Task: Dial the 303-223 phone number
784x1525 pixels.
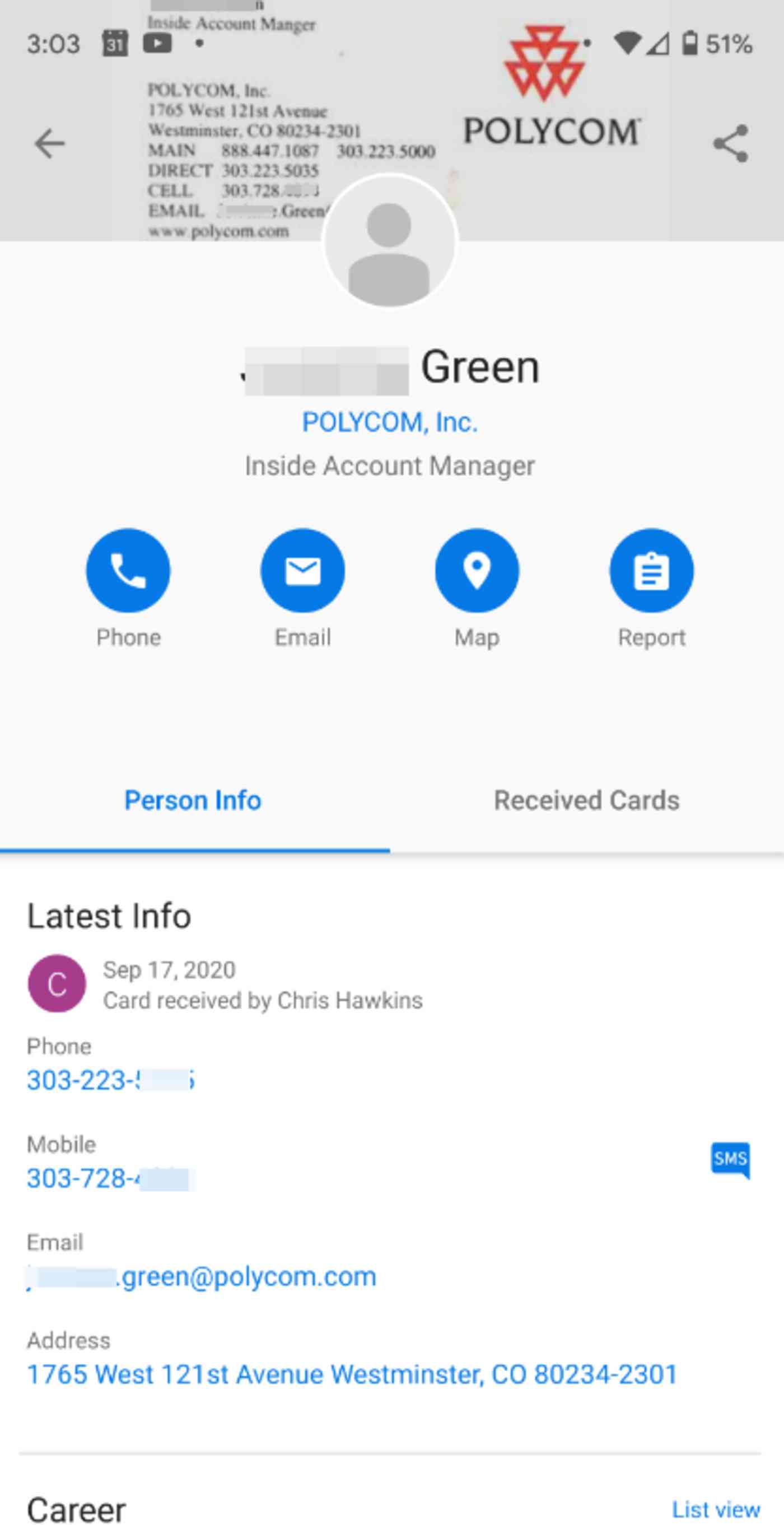Action: point(111,1080)
